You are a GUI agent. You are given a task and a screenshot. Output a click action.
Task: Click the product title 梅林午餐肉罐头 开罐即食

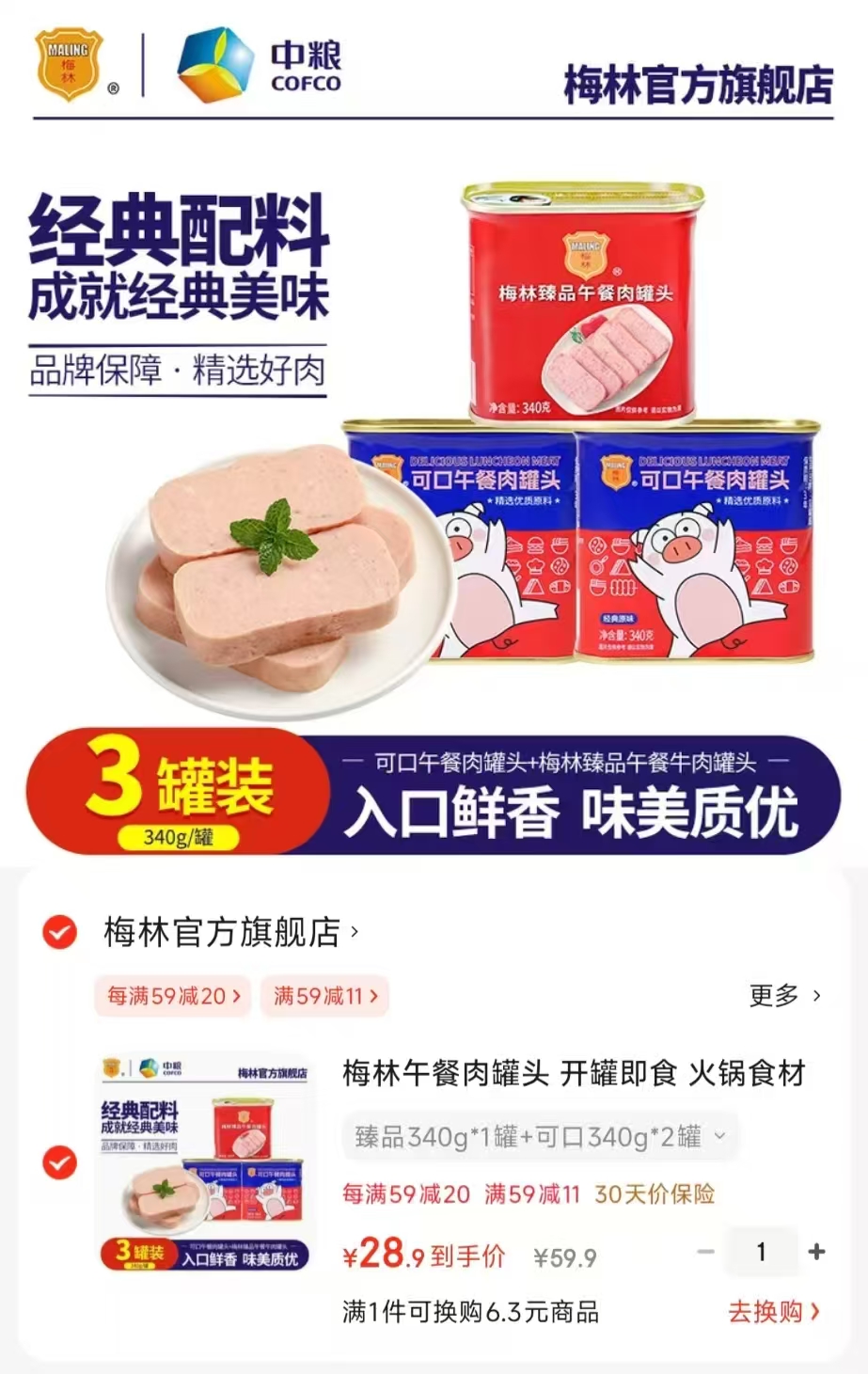574,1075
